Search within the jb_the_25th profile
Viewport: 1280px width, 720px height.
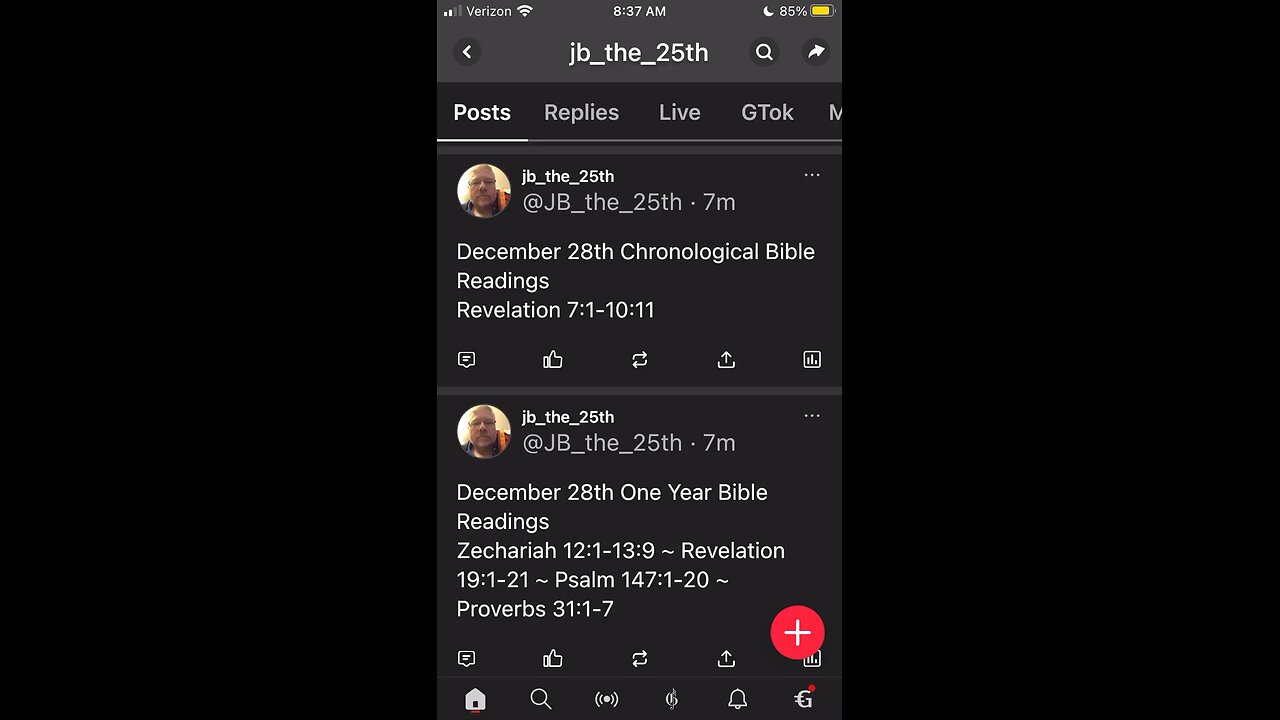click(x=764, y=52)
